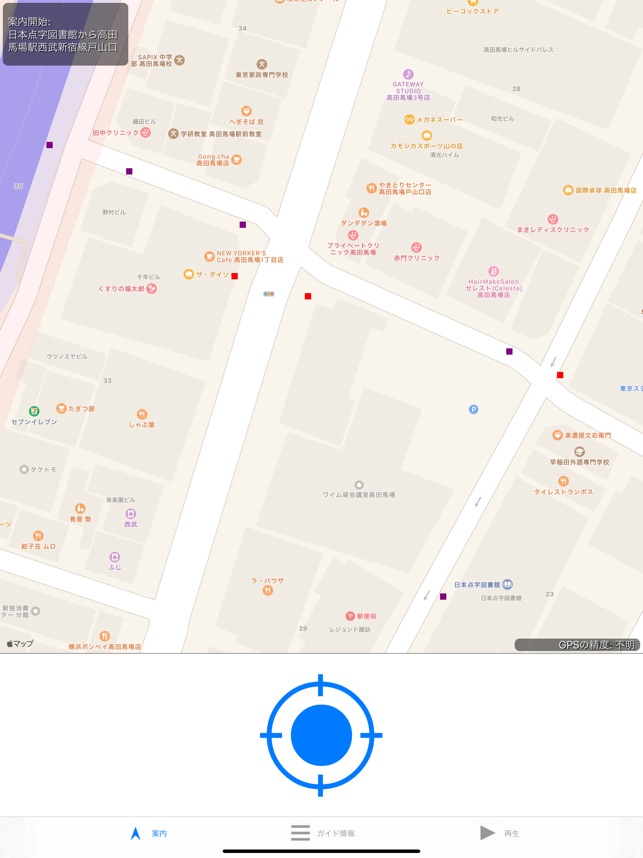Select the 国際卓球 高田馬場店 pin
643x858 pixels.
coord(567,190)
